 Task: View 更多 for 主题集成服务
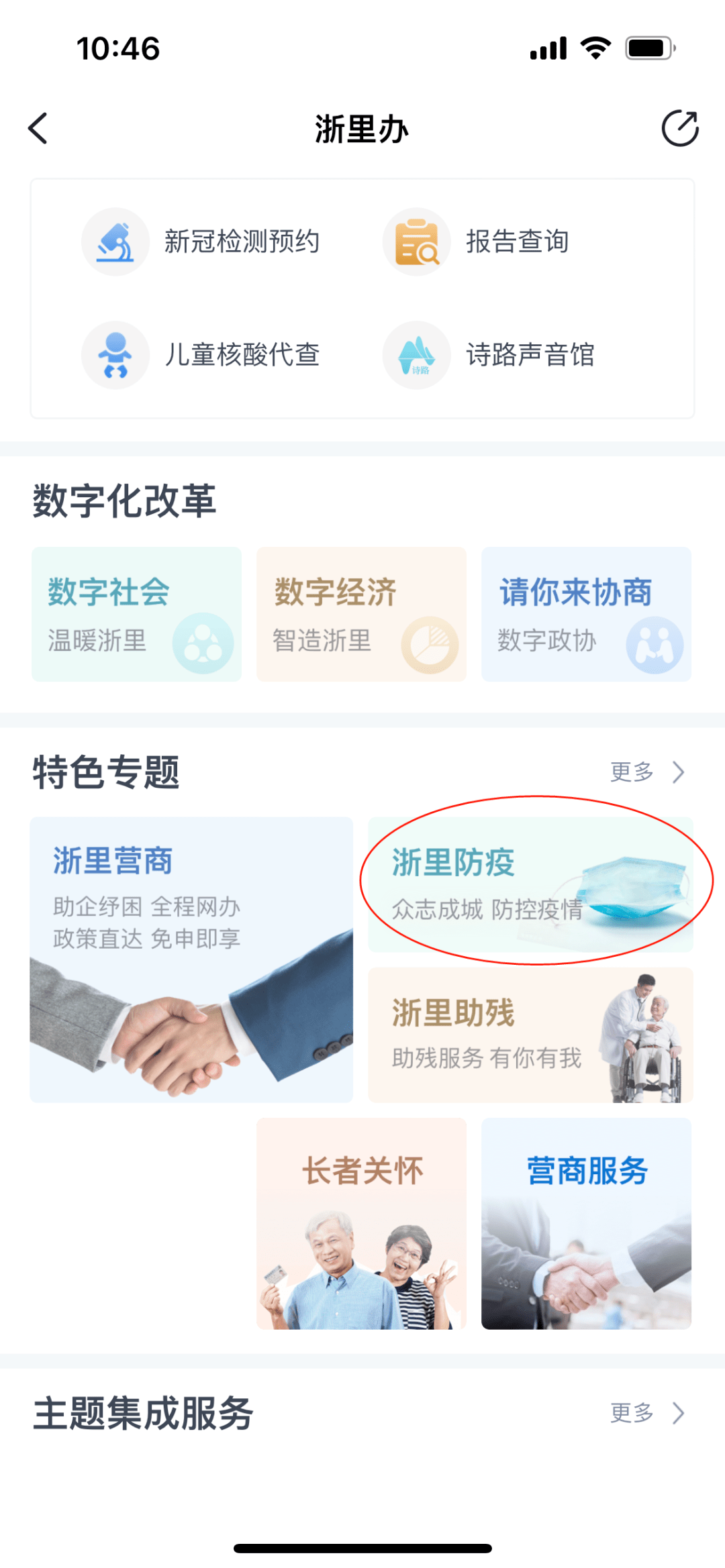pos(646,1413)
